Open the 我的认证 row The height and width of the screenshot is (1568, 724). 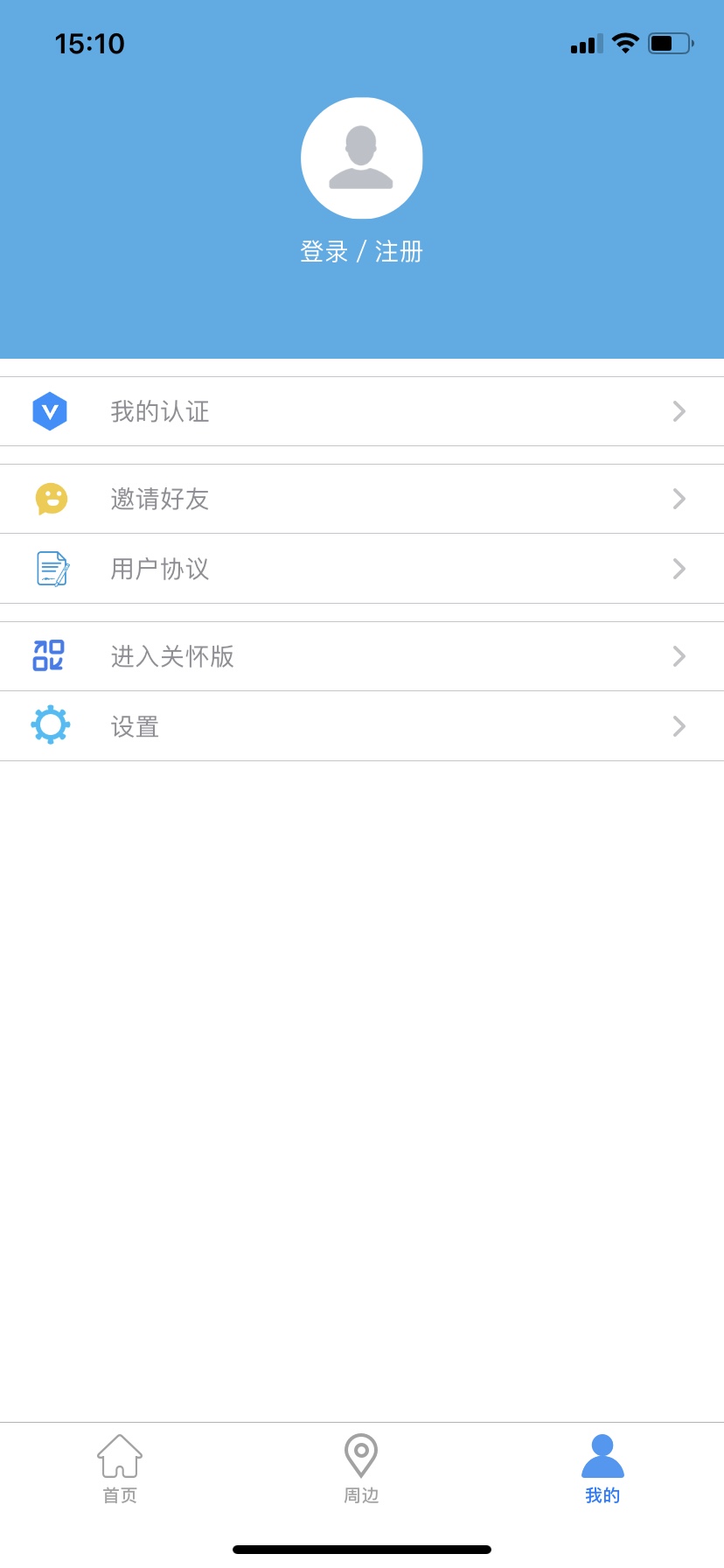(361, 411)
